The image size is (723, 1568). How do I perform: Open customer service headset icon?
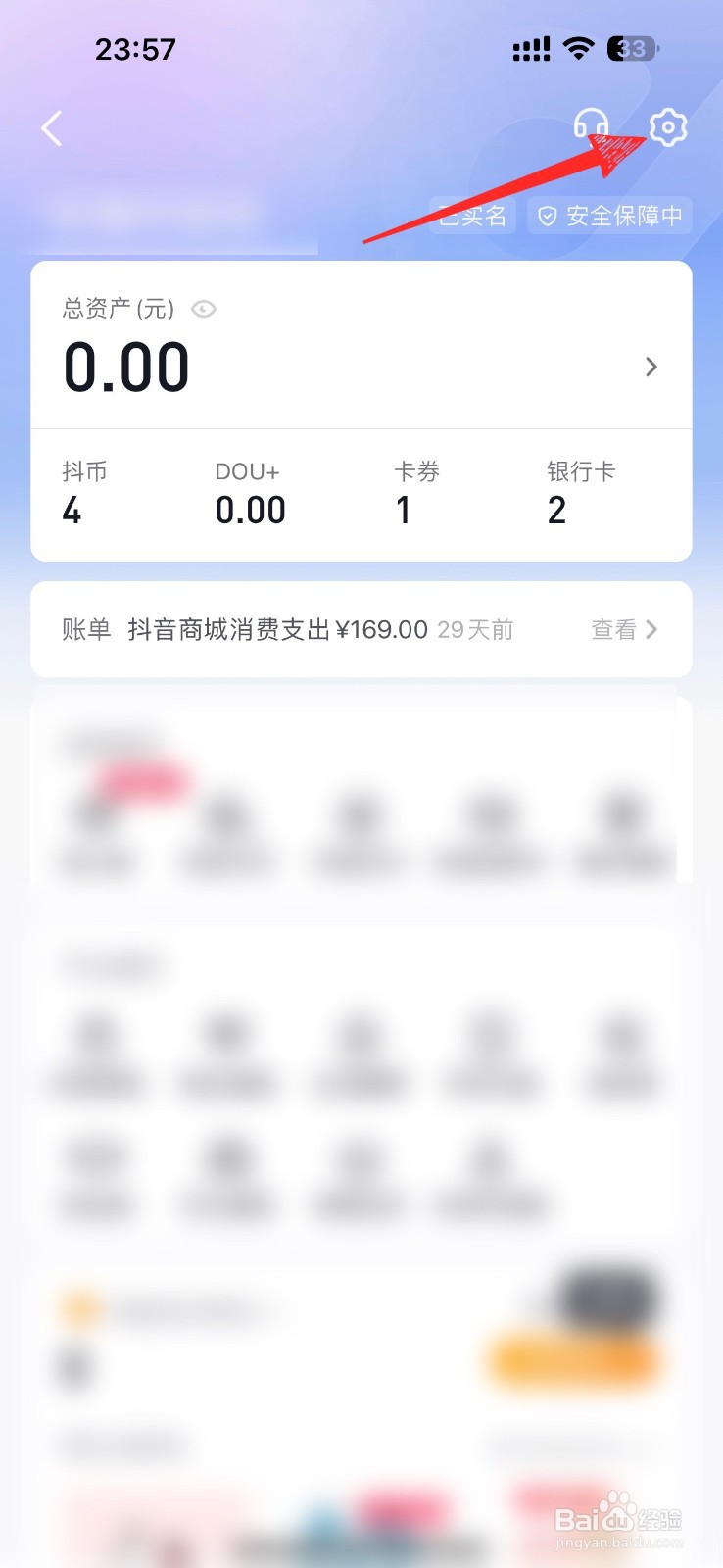tap(591, 126)
